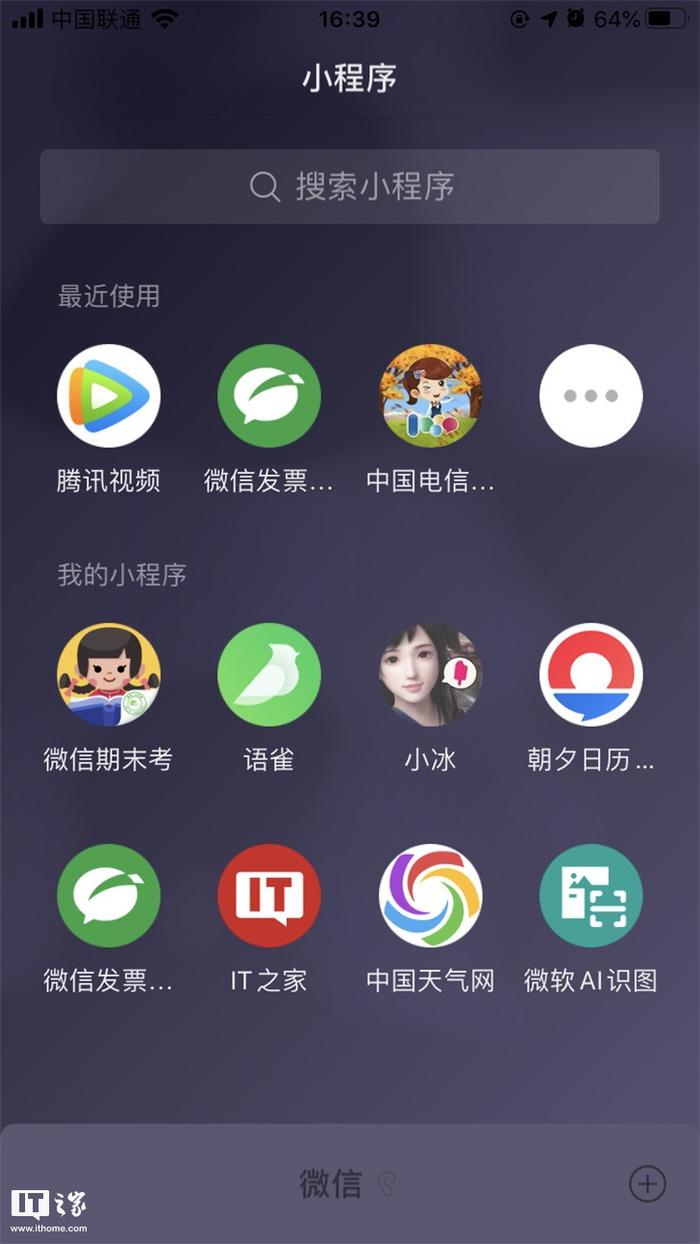
Task: Tap the plus icon beside 微信
Action: tap(647, 1184)
